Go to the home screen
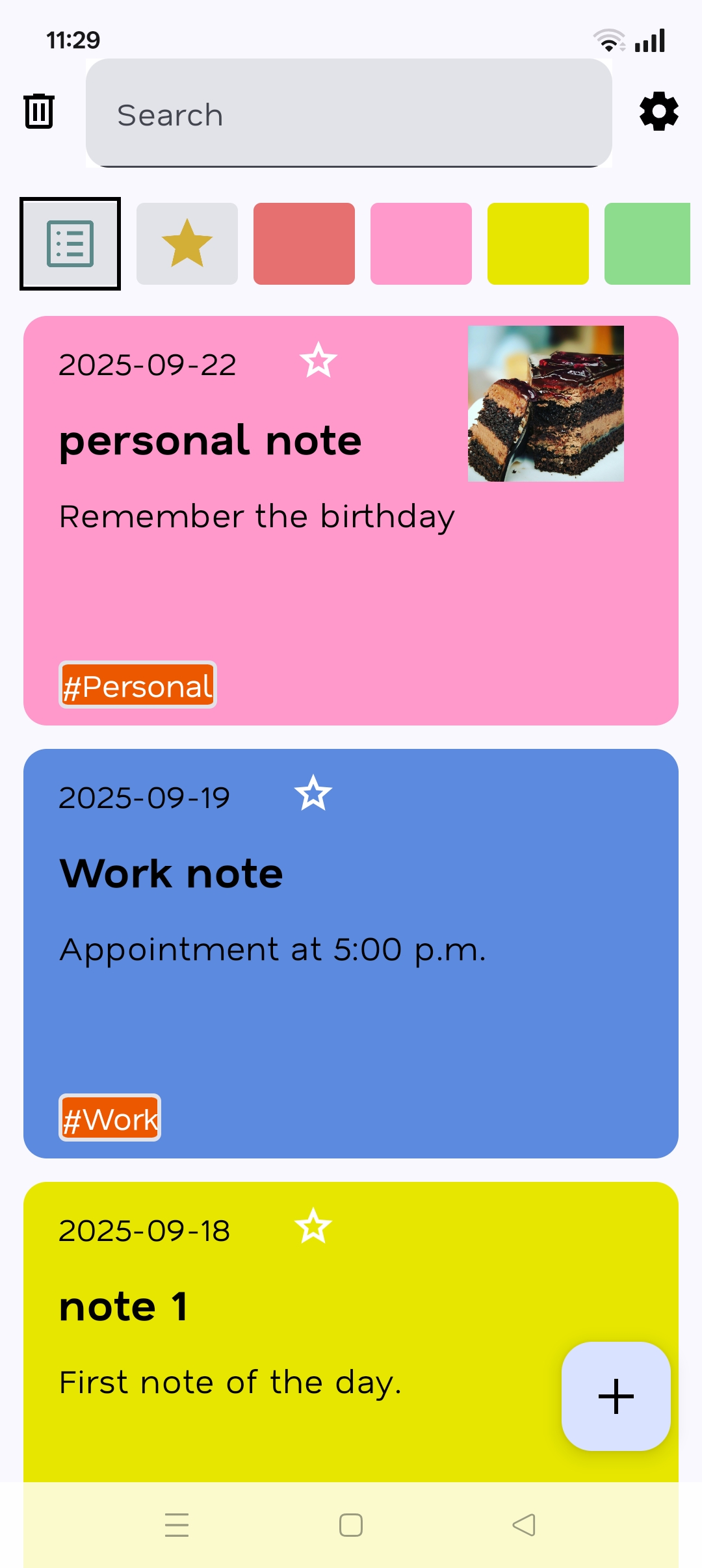Screen dimensions: 702x1568 pos(351,1525)
